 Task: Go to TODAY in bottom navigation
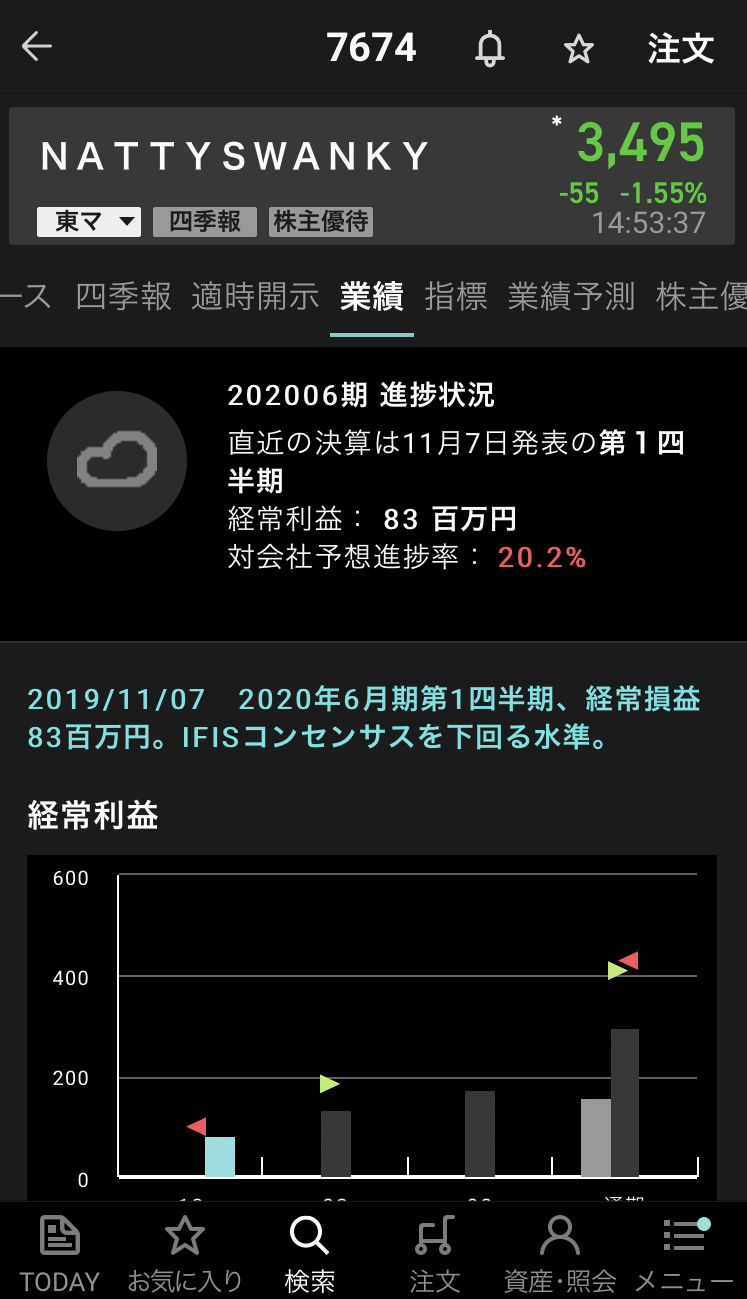60,1252
